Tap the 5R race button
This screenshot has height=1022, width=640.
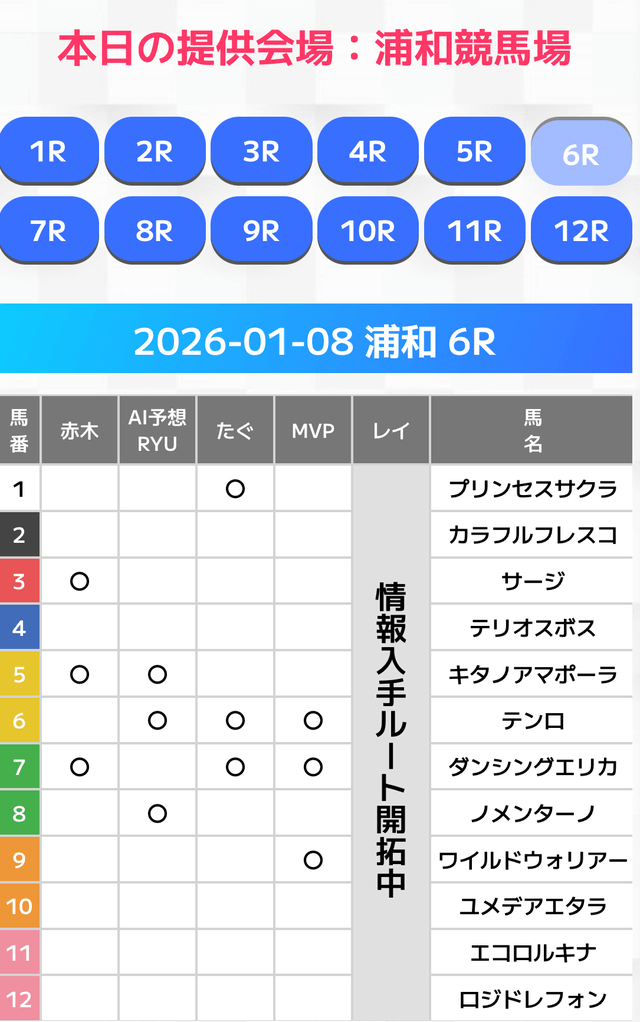coord(474,151)
